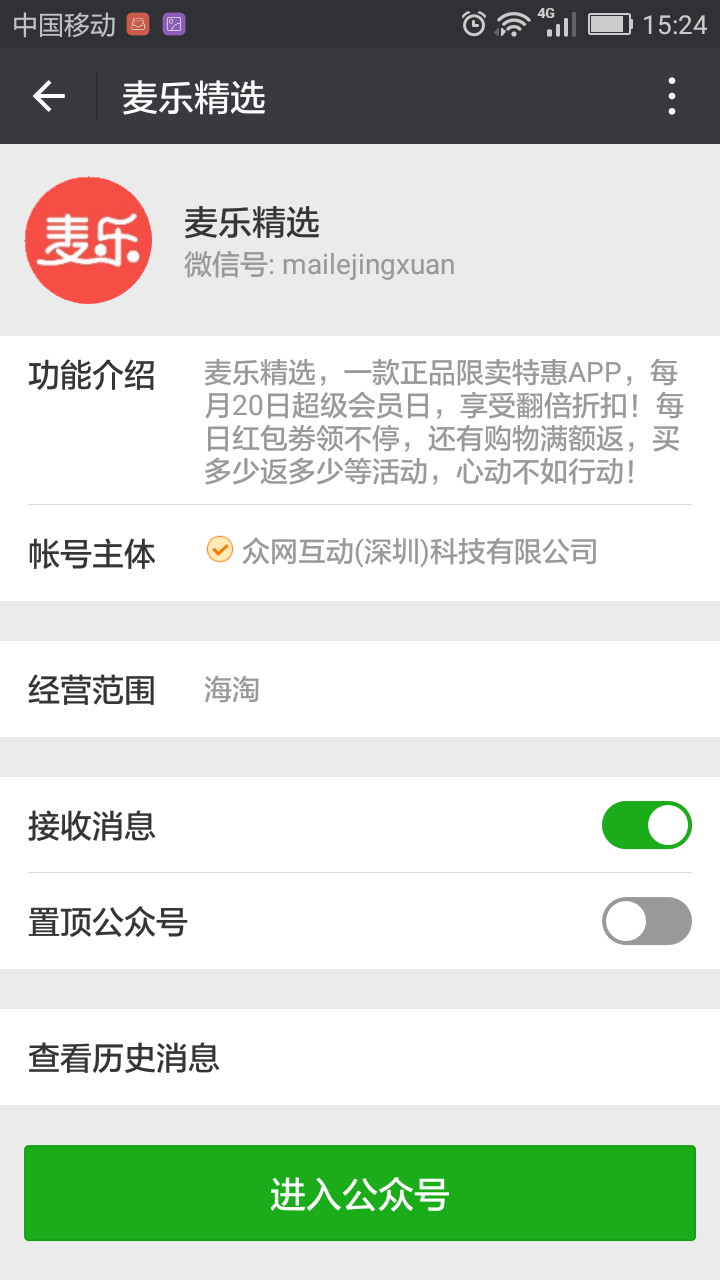This screenshot has width=720, height=1280.
Task: Go back using the top-left arrow
Action: pyautogui.click(x=48, y=96)
